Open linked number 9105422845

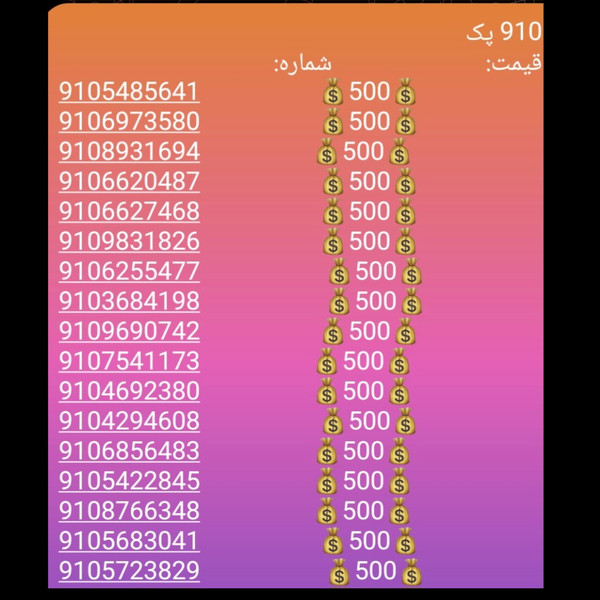tap(129, 481)
